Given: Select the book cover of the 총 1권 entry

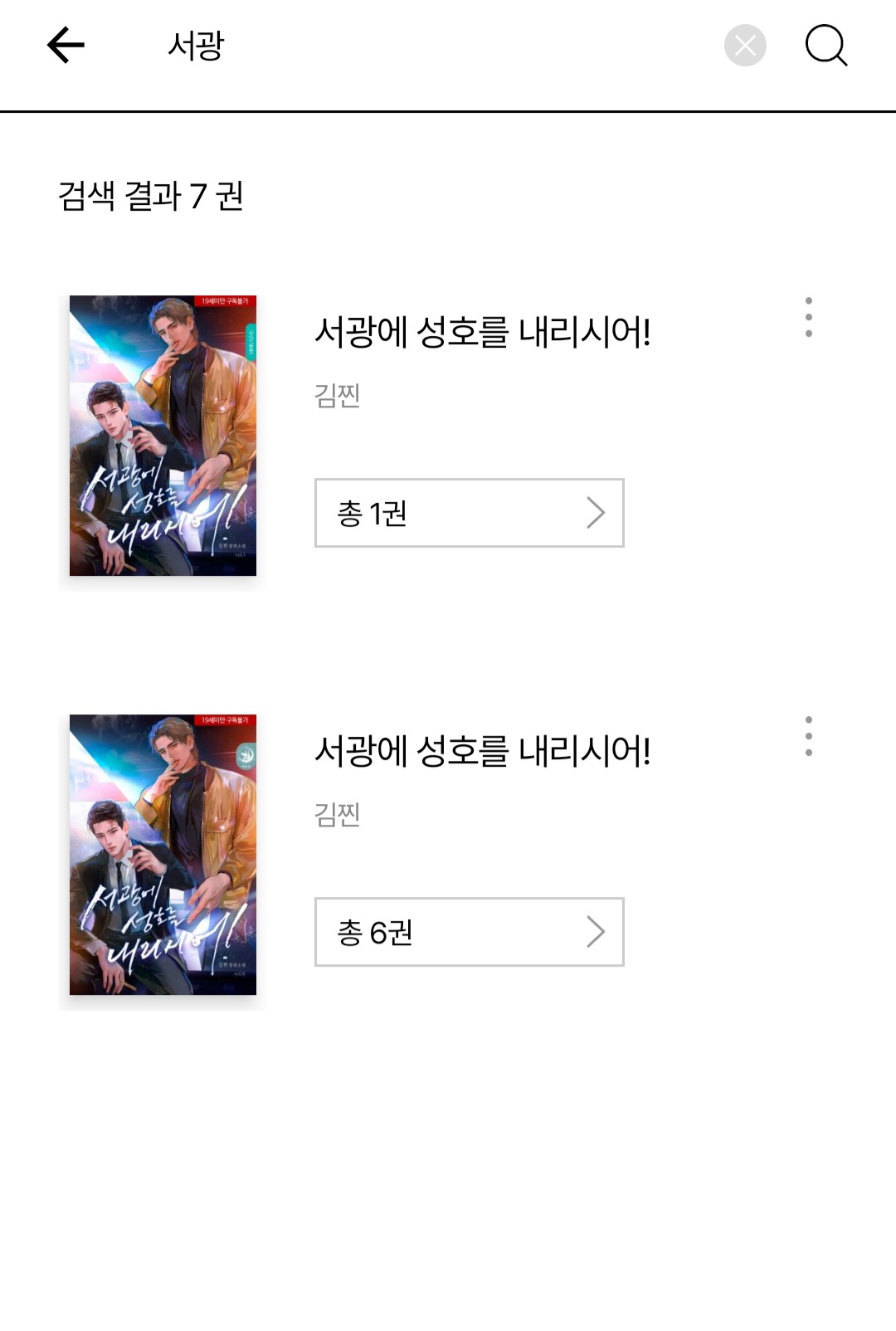Looking at the screenshot, I should pyautogui.click(x=163, y=436).
